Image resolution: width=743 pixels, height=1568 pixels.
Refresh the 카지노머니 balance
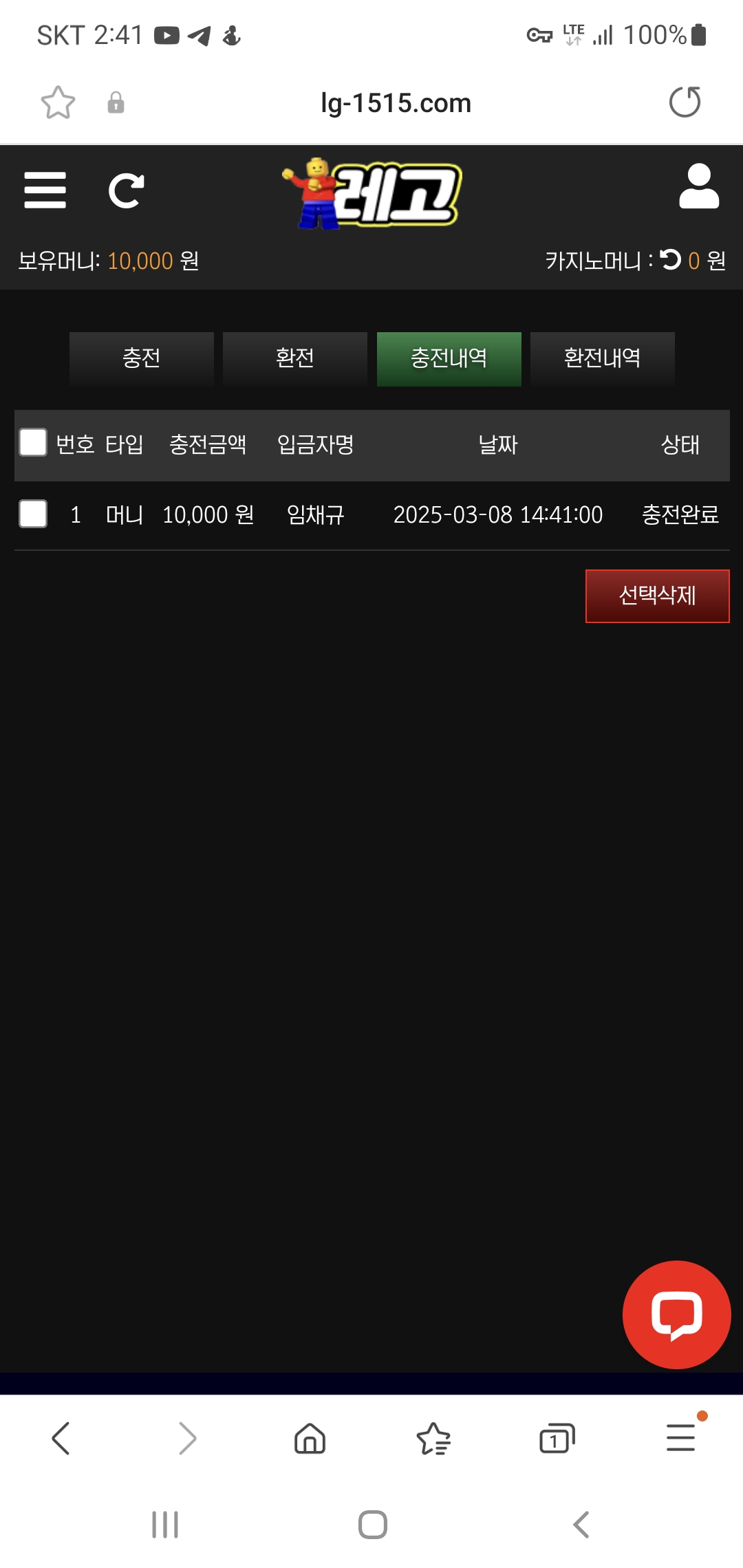point(670,260)
